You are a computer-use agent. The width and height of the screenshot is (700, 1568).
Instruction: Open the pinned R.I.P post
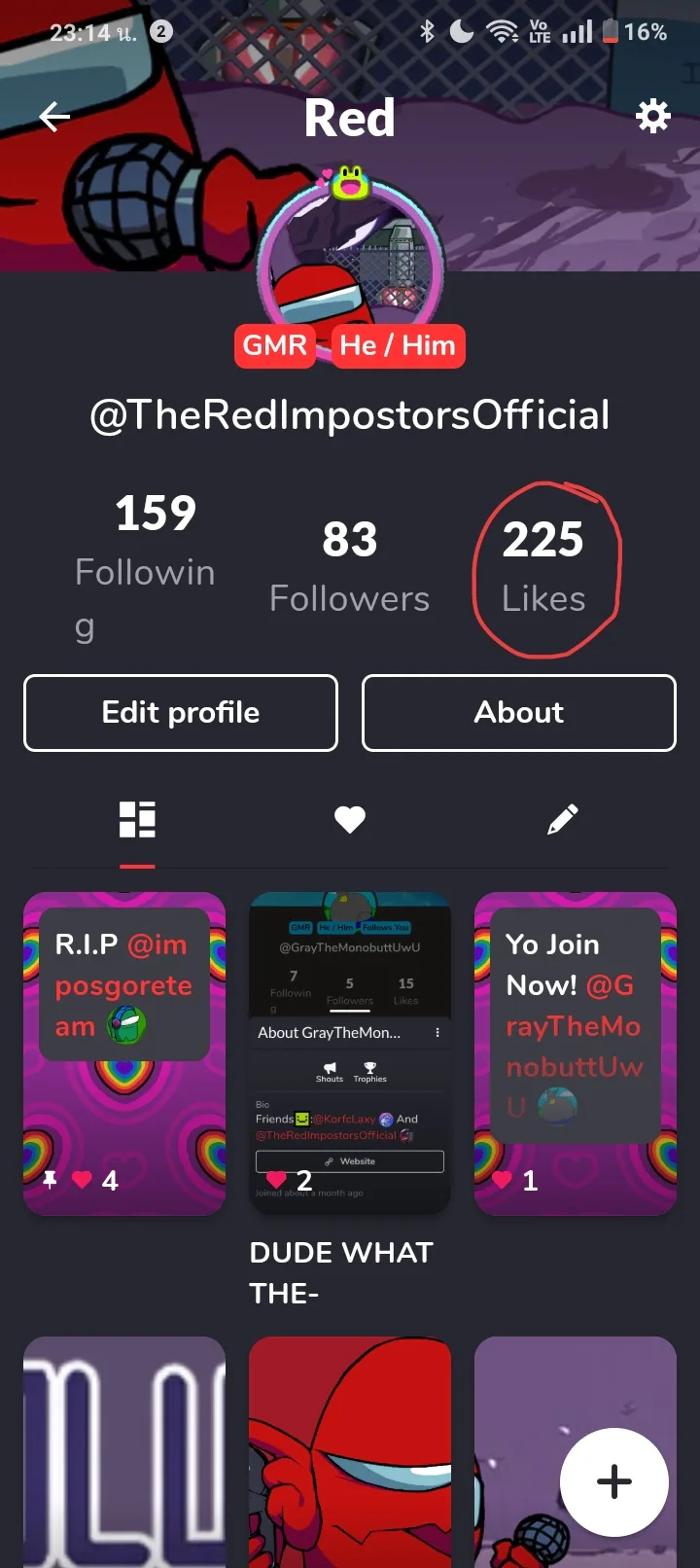124,1053
